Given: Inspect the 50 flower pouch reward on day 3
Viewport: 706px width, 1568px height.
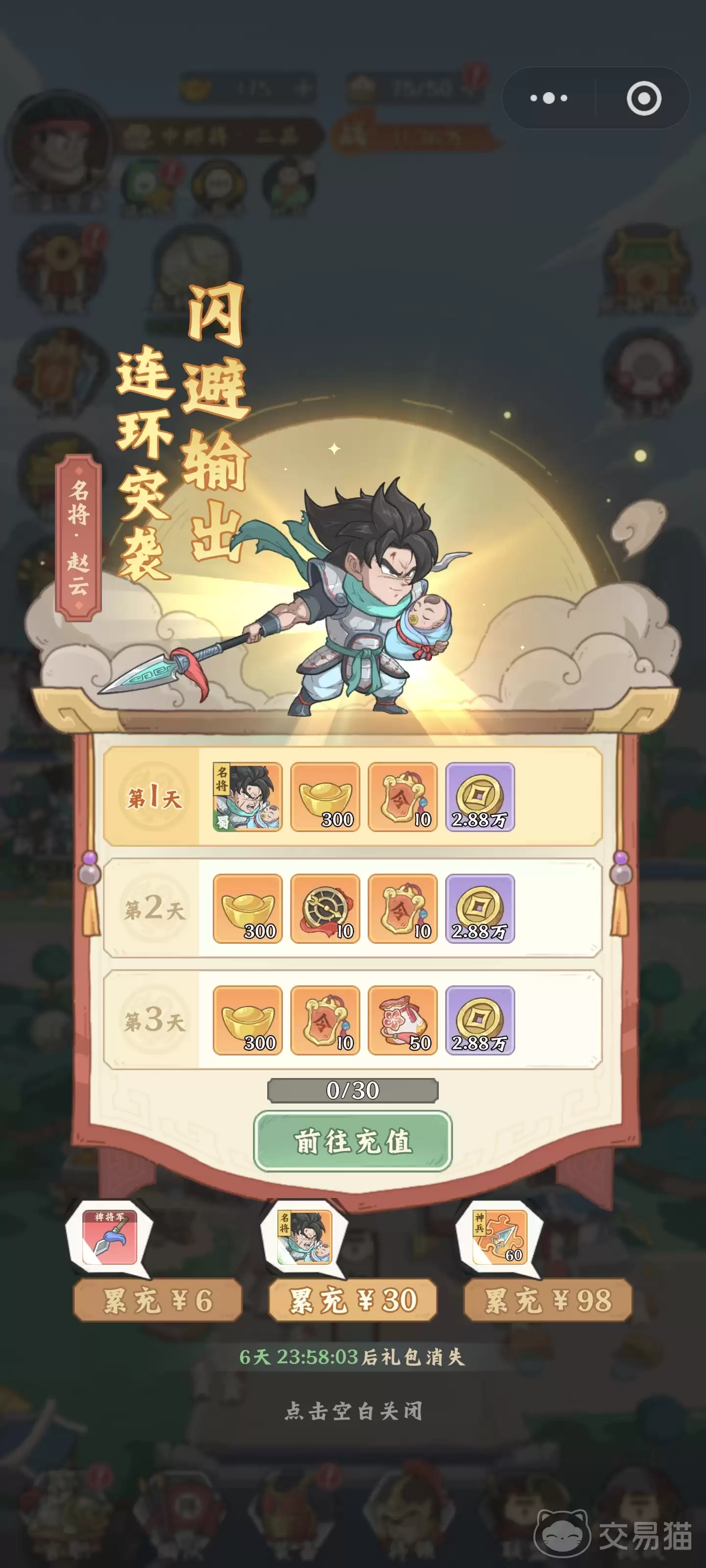Looking at the screenshot, I should pyautogui.click(x=403, y=1020).
